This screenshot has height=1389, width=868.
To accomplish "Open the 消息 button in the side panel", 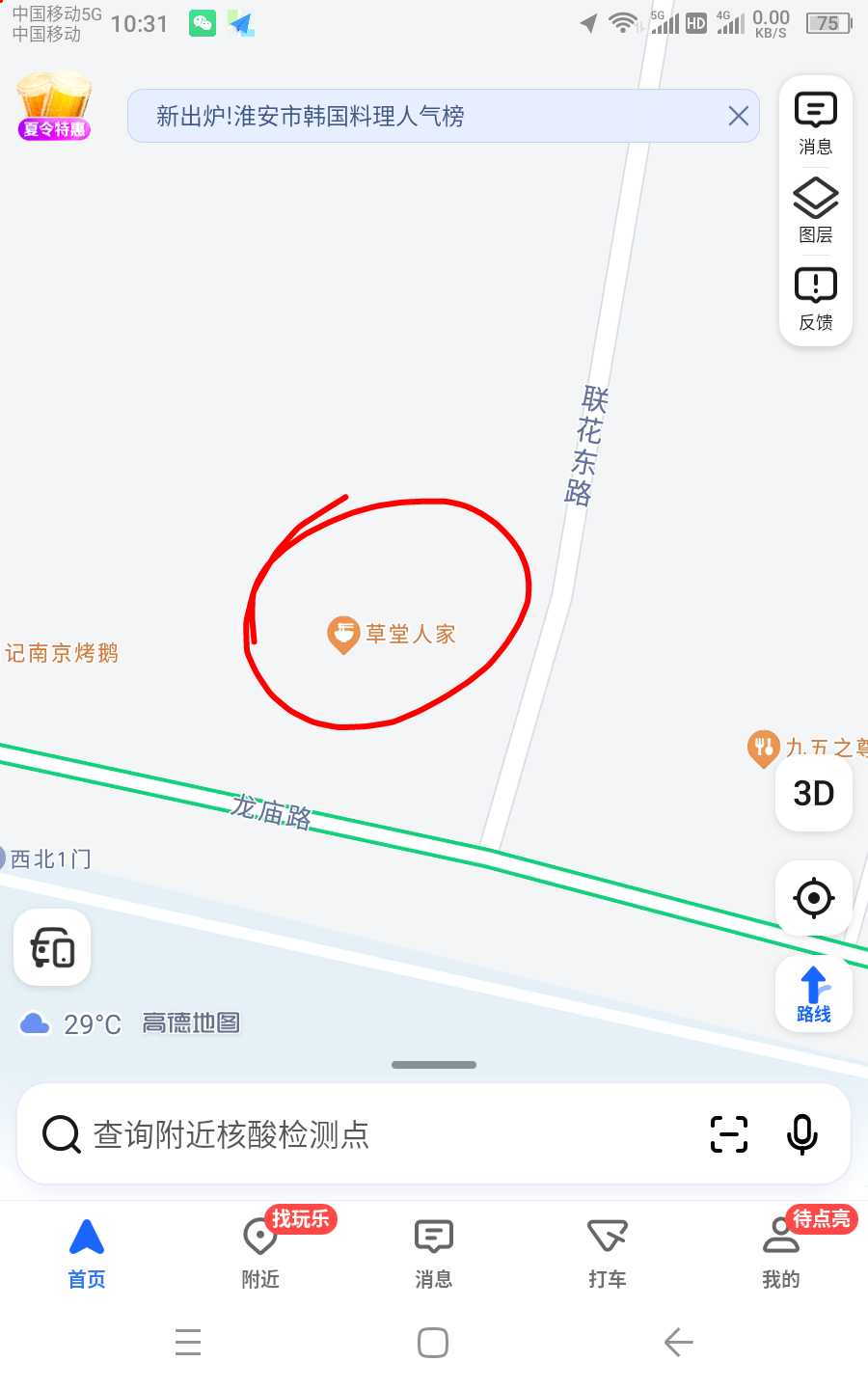I will click(x=816, y=123).
